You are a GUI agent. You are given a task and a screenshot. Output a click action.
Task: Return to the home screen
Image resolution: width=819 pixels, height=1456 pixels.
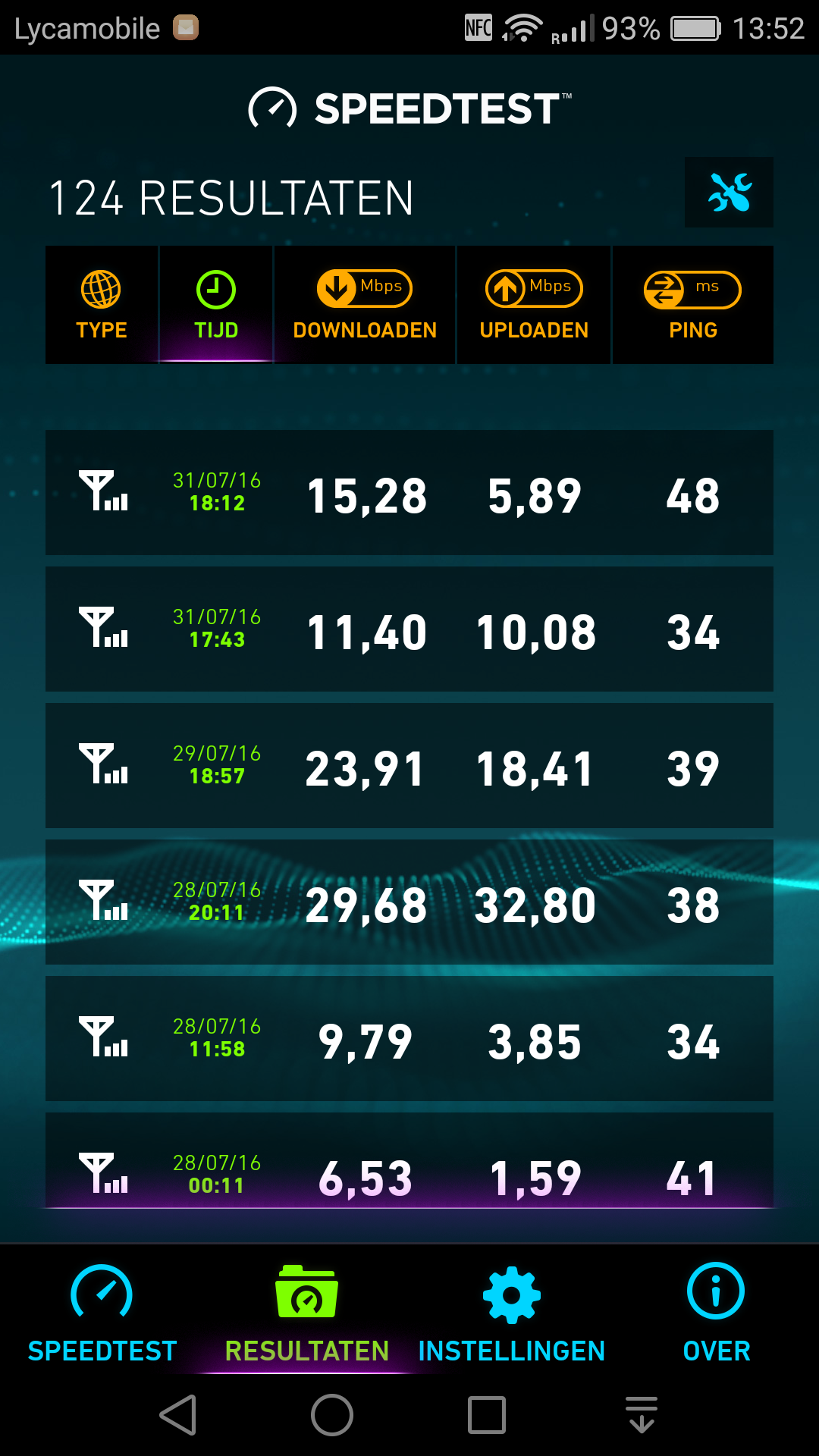coord(332,1415)
